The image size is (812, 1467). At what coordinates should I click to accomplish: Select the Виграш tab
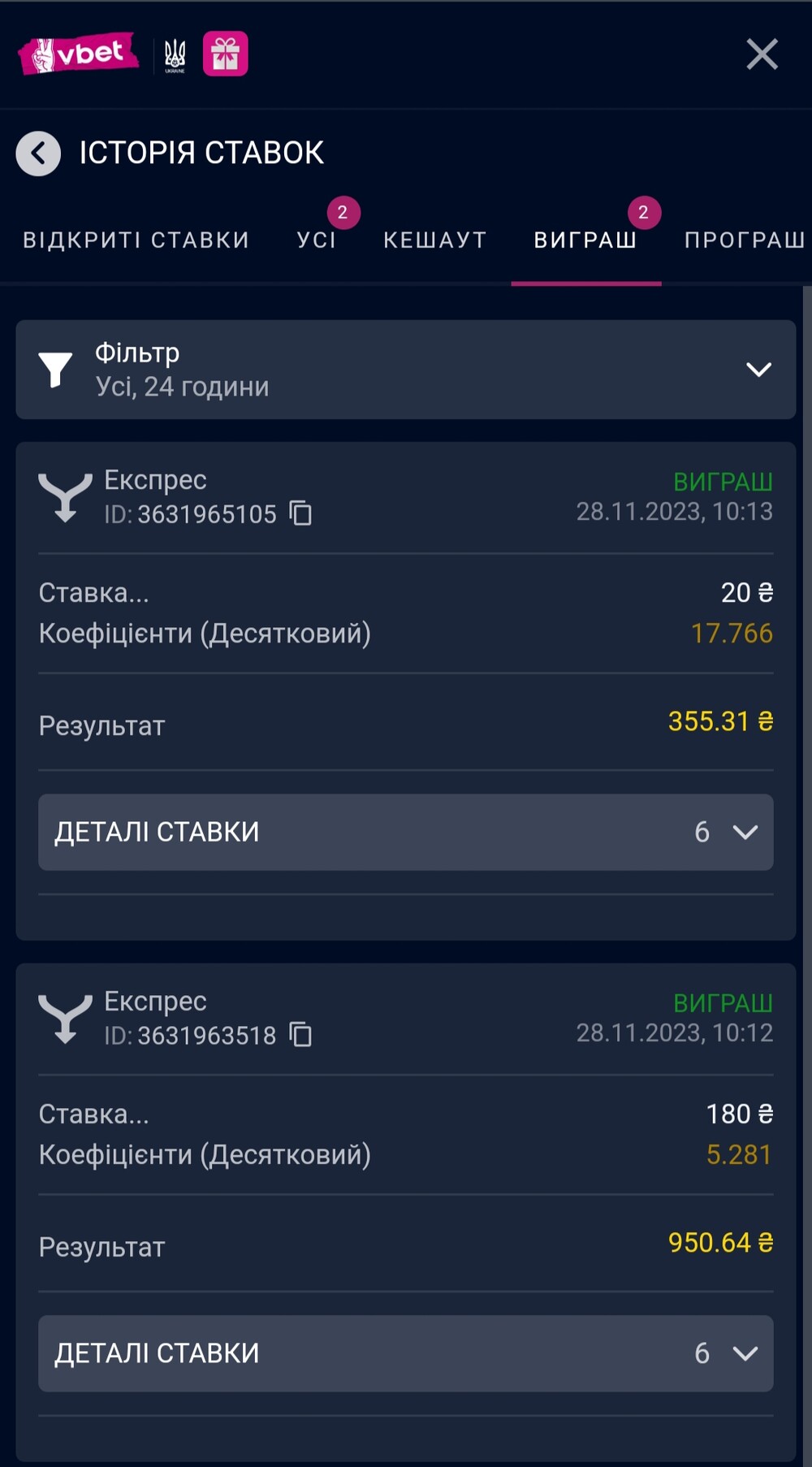(585, 240)
